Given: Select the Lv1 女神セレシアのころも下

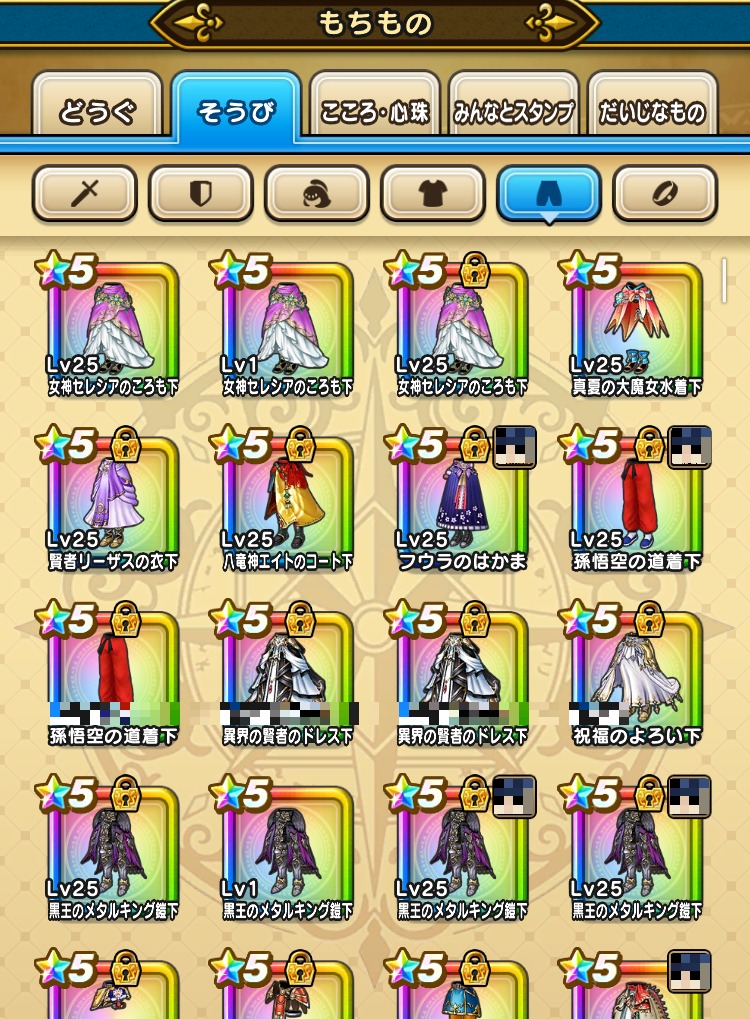Looking at the screenshot, I should pos(287,330).
